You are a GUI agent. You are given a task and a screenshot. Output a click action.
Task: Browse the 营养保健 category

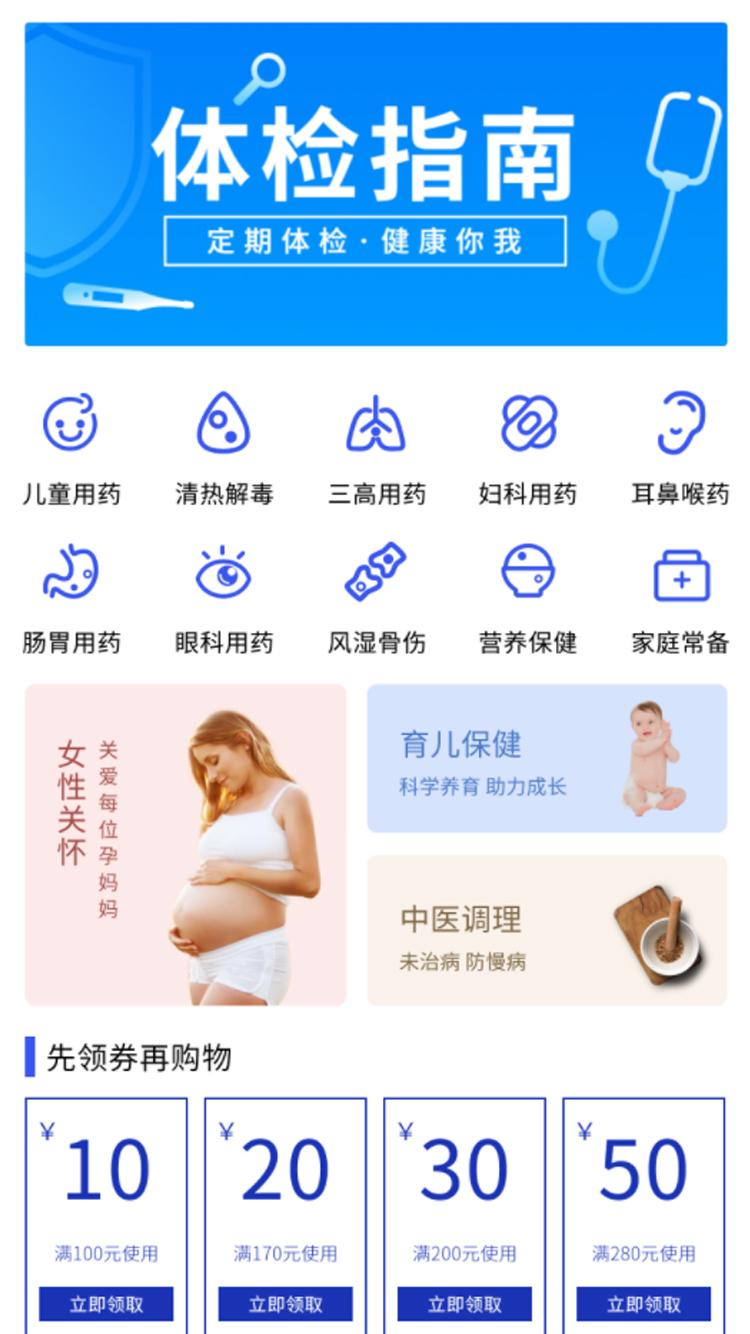528,596
